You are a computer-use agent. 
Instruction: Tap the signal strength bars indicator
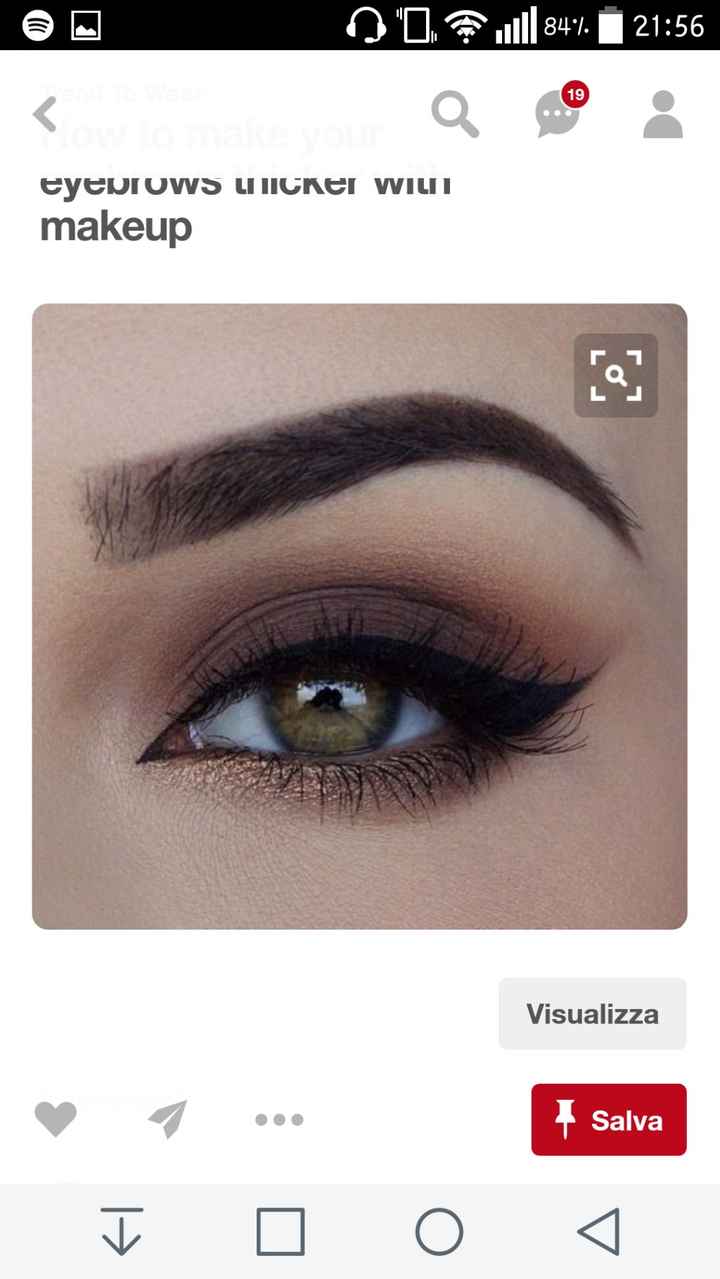(x=516, y=26)
